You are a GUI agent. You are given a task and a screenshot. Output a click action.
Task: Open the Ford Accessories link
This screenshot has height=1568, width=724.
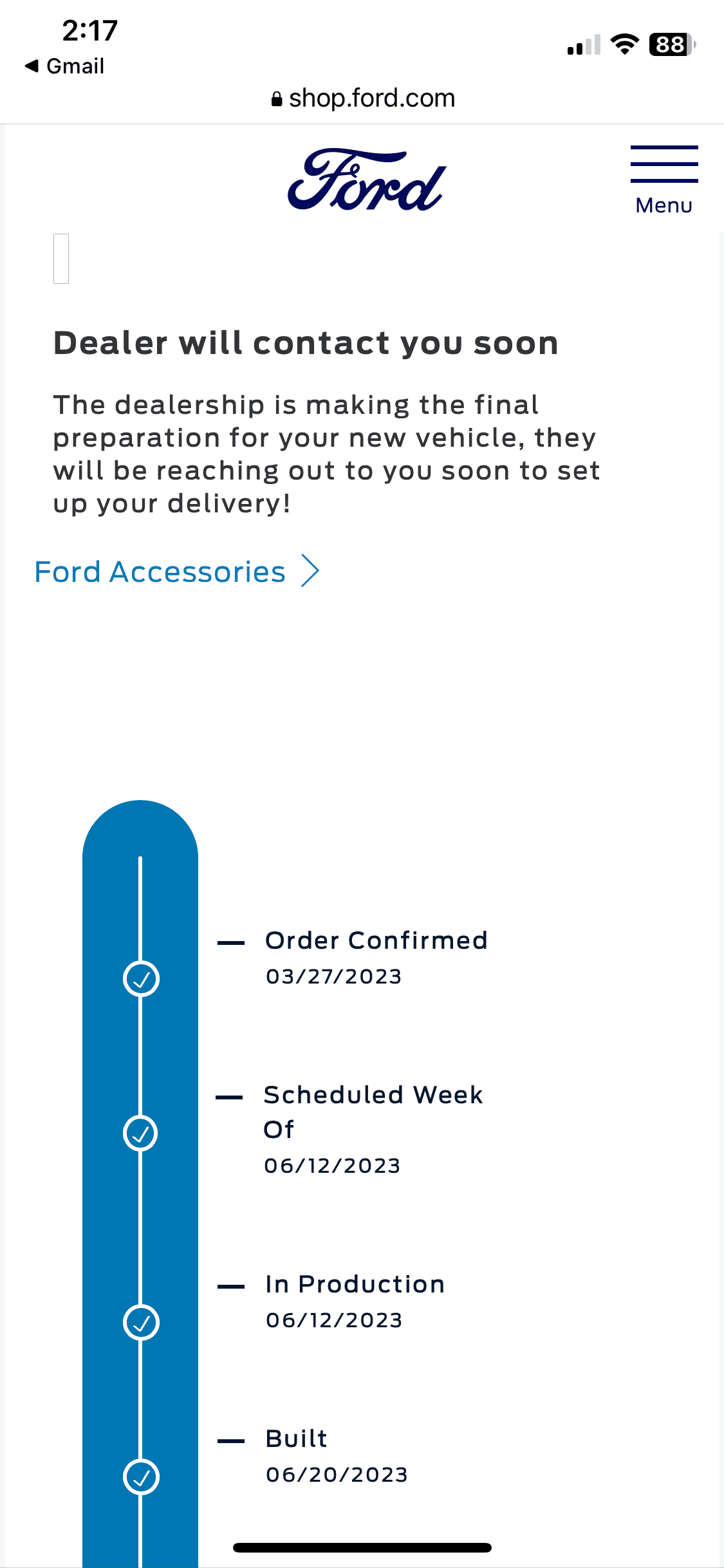[177, 572]
